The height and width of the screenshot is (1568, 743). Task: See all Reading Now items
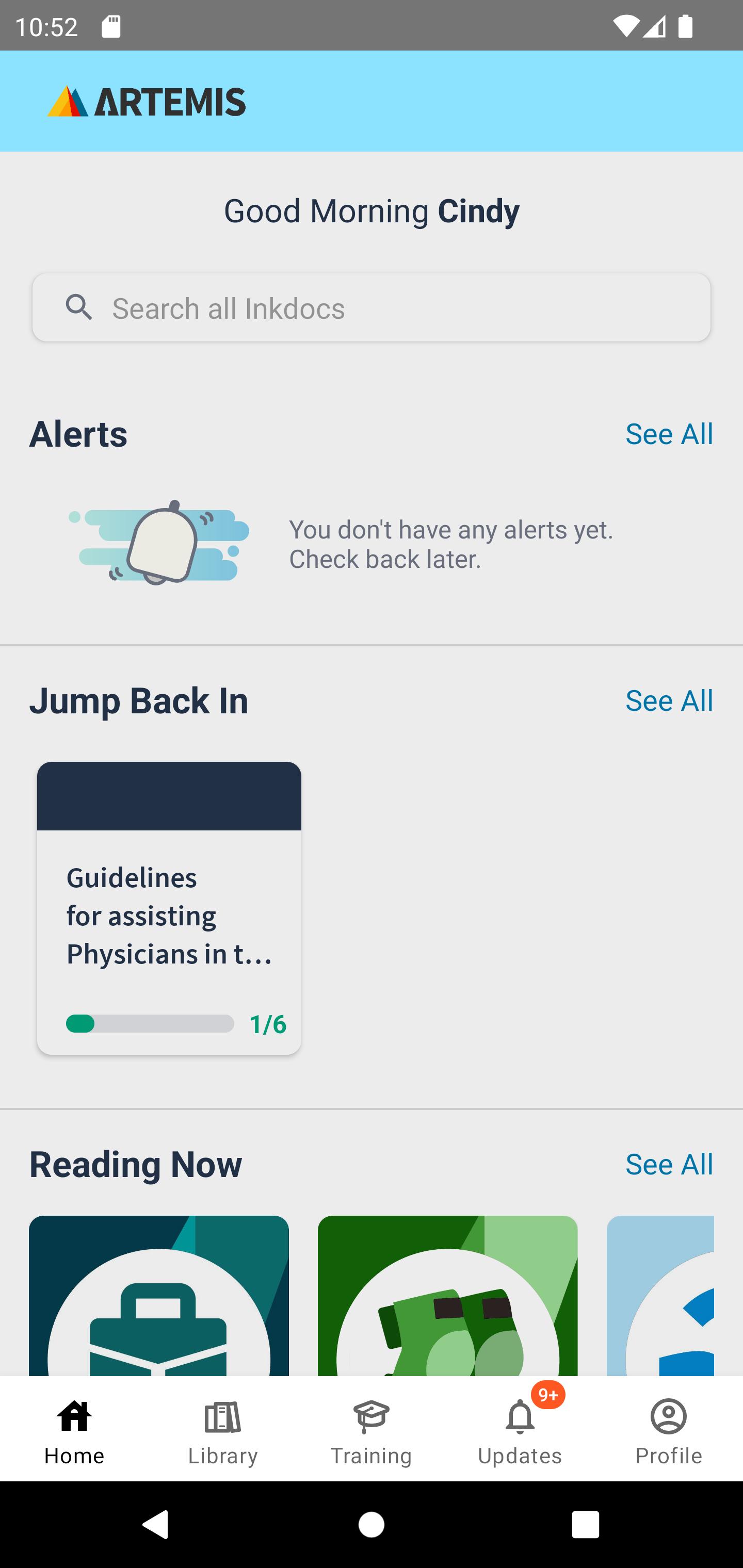coord(669,1165)
